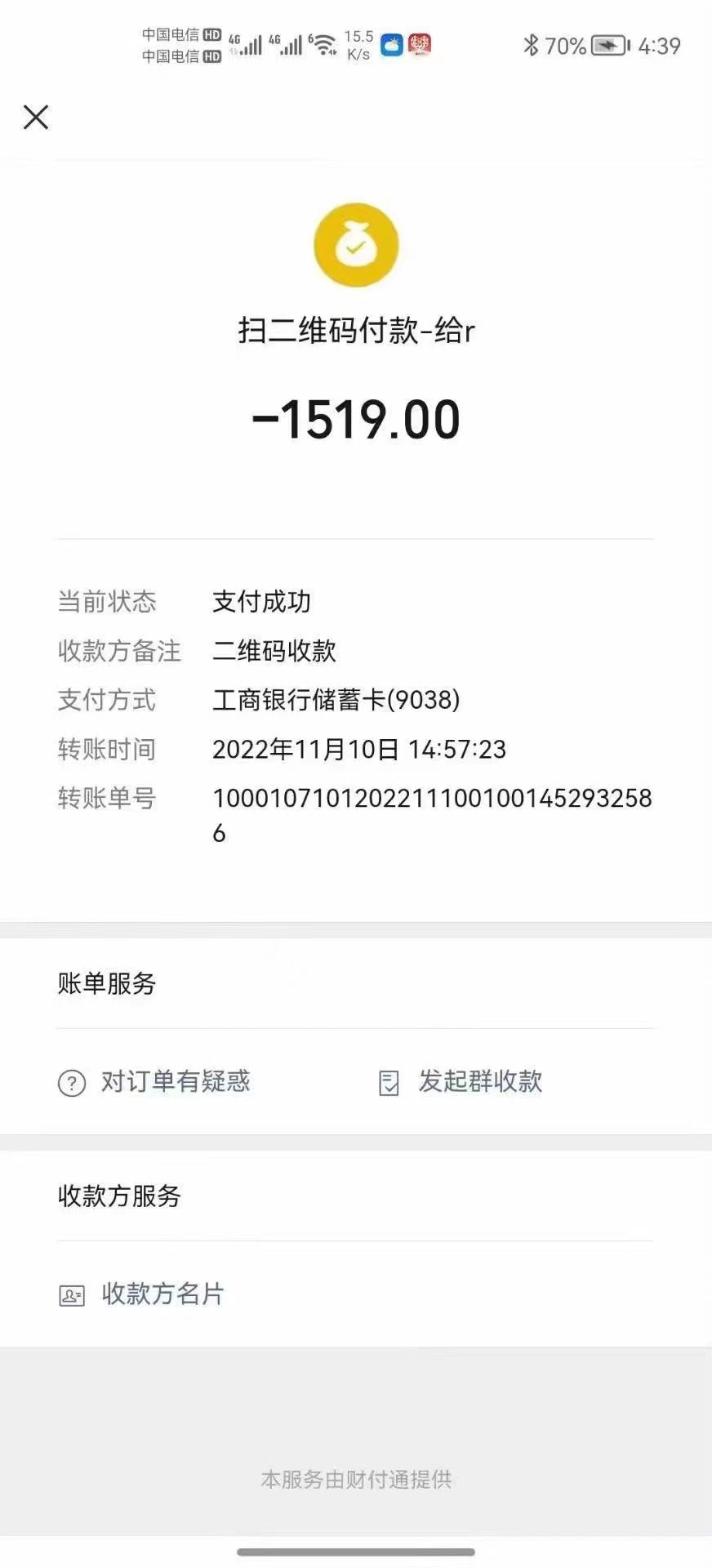712x1568 pixels.
Task: Select the transfer order number 转账单号
Action: (x=433, y=799)
